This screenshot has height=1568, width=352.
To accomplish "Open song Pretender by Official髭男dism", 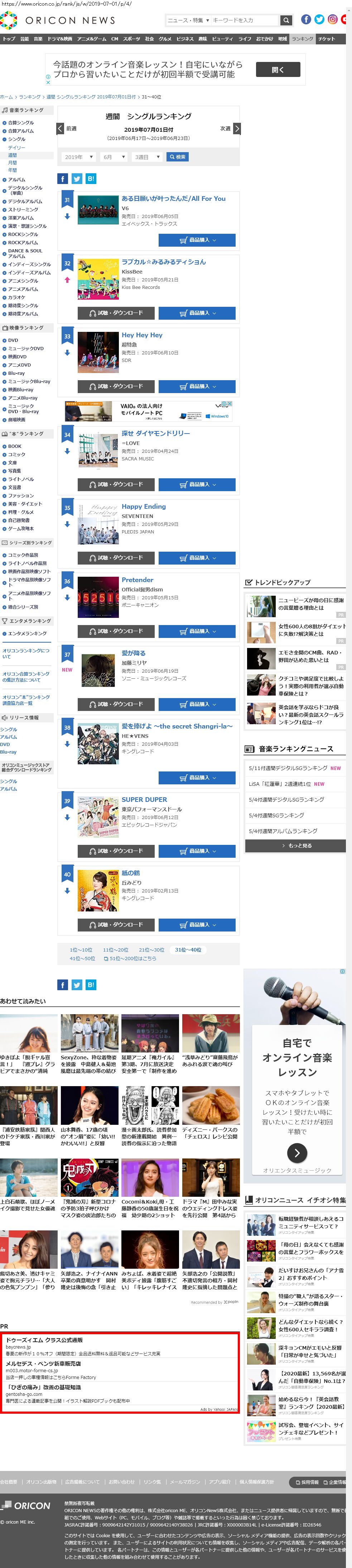I will (x=138, y=580).
